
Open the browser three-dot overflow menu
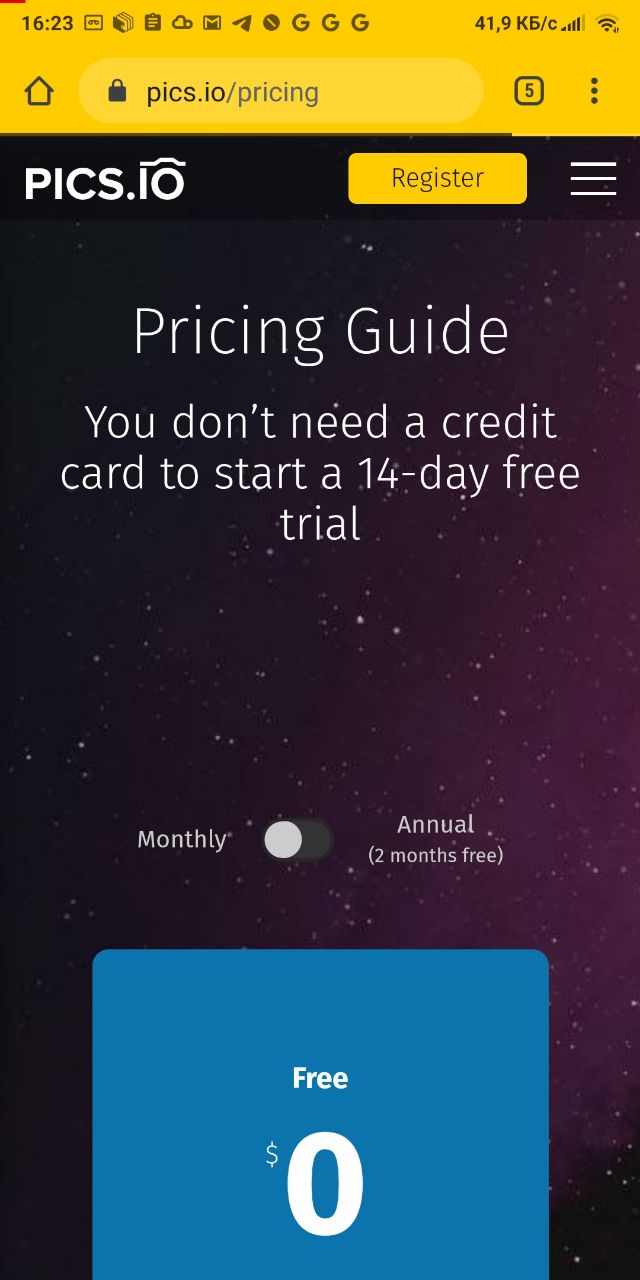coord(594,92)
